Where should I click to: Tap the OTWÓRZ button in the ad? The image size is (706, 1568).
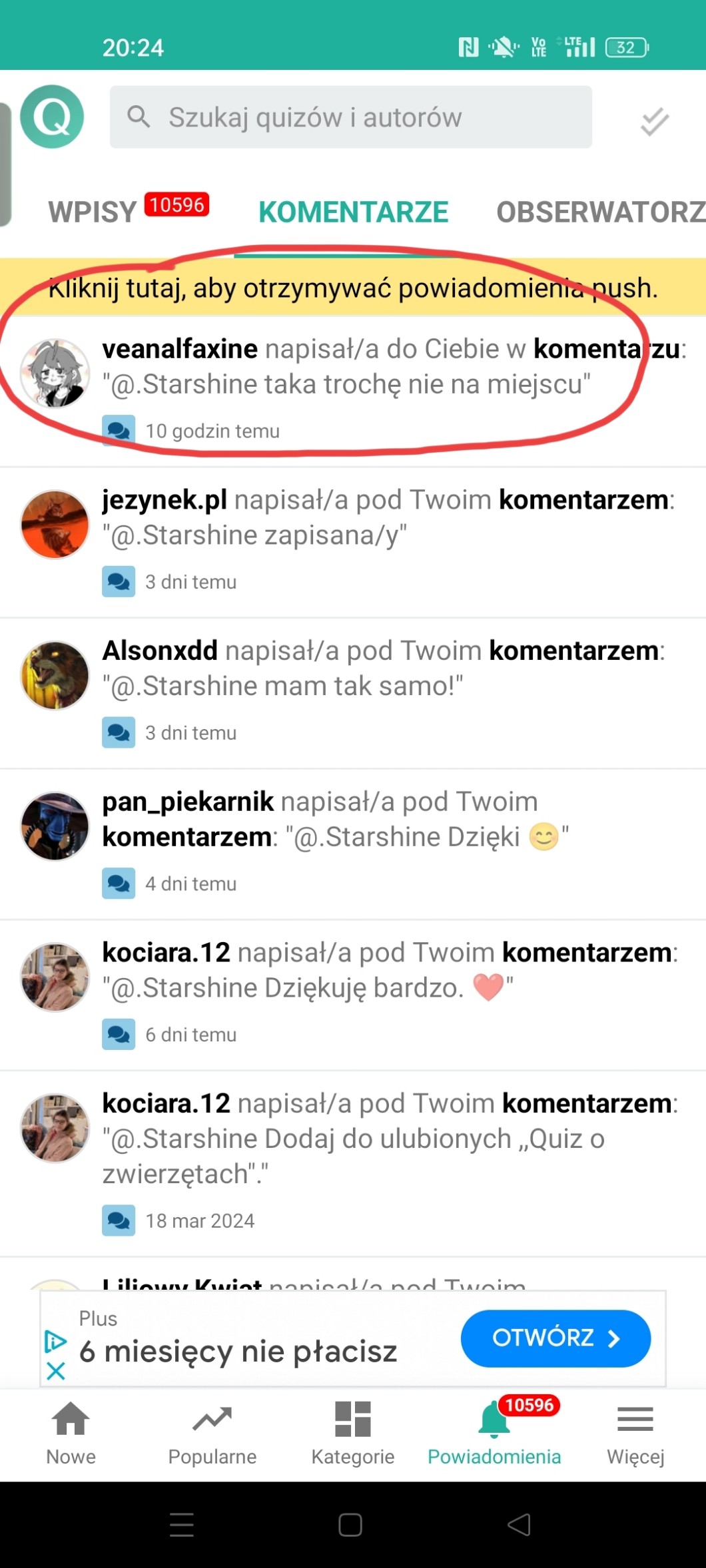[x=555, y=1338]
